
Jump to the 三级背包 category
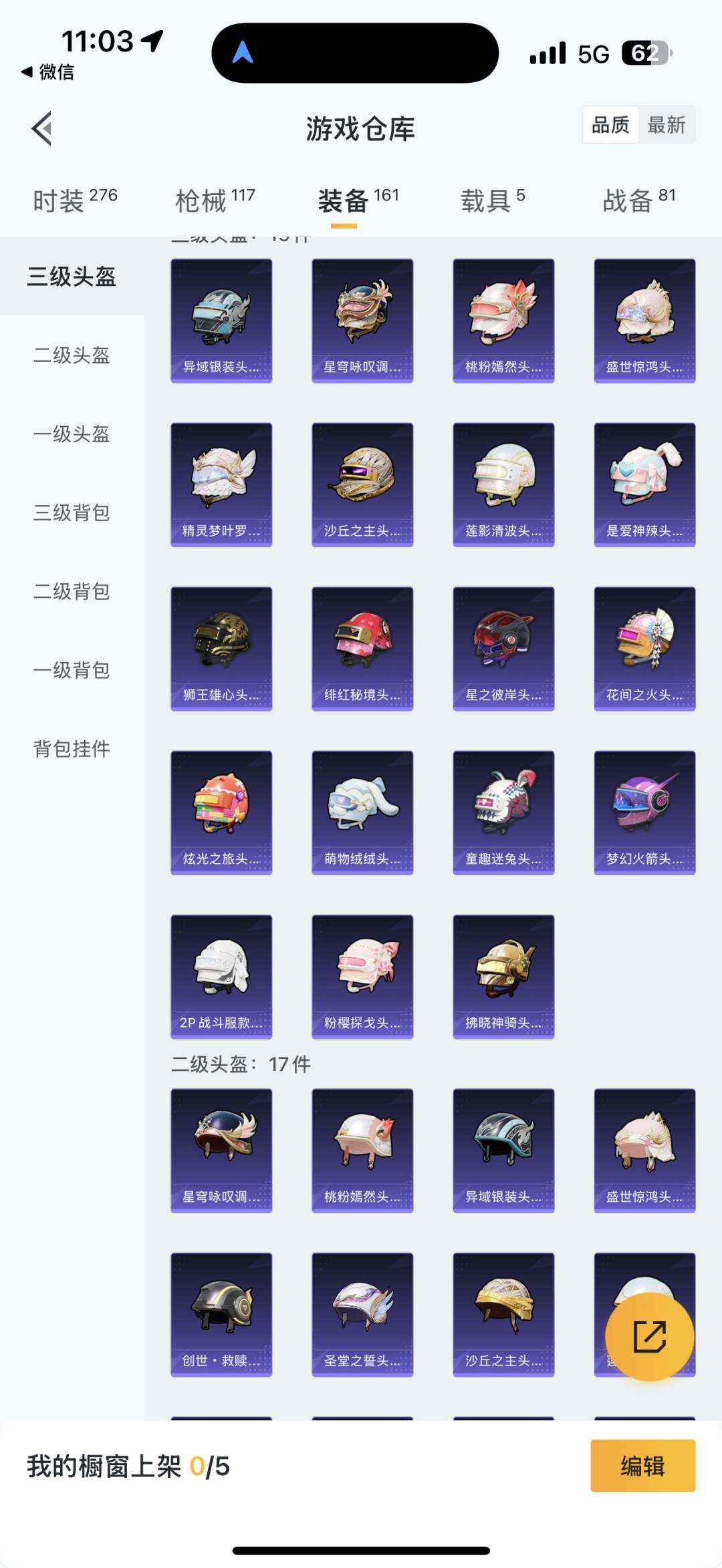72,512
